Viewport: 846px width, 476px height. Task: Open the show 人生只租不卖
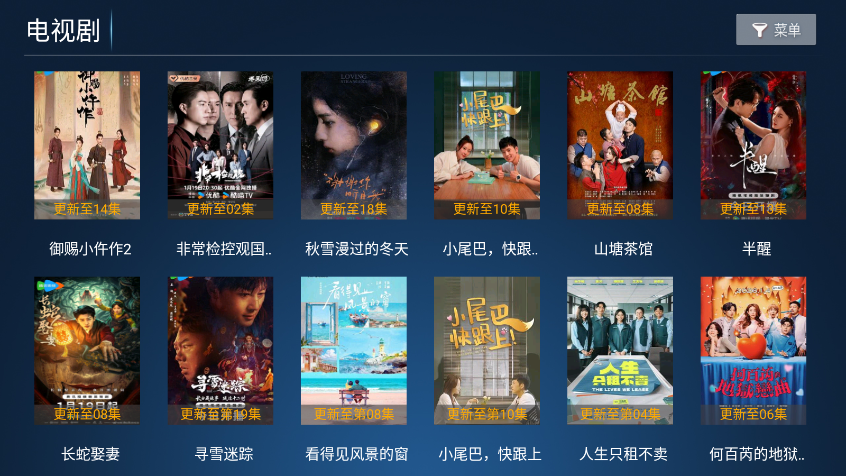coord(620,351)
